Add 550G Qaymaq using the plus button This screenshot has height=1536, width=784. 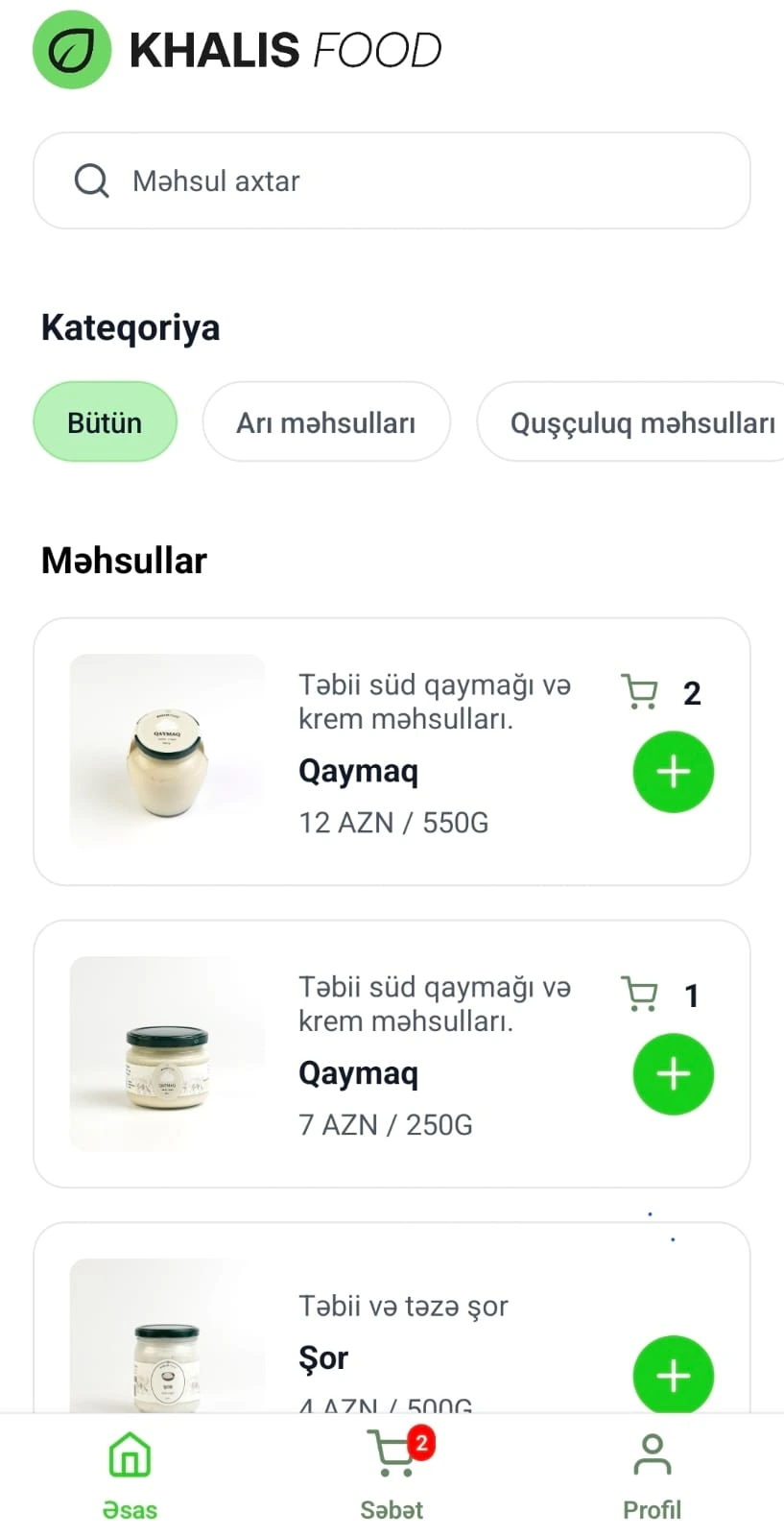pos(673,771)
